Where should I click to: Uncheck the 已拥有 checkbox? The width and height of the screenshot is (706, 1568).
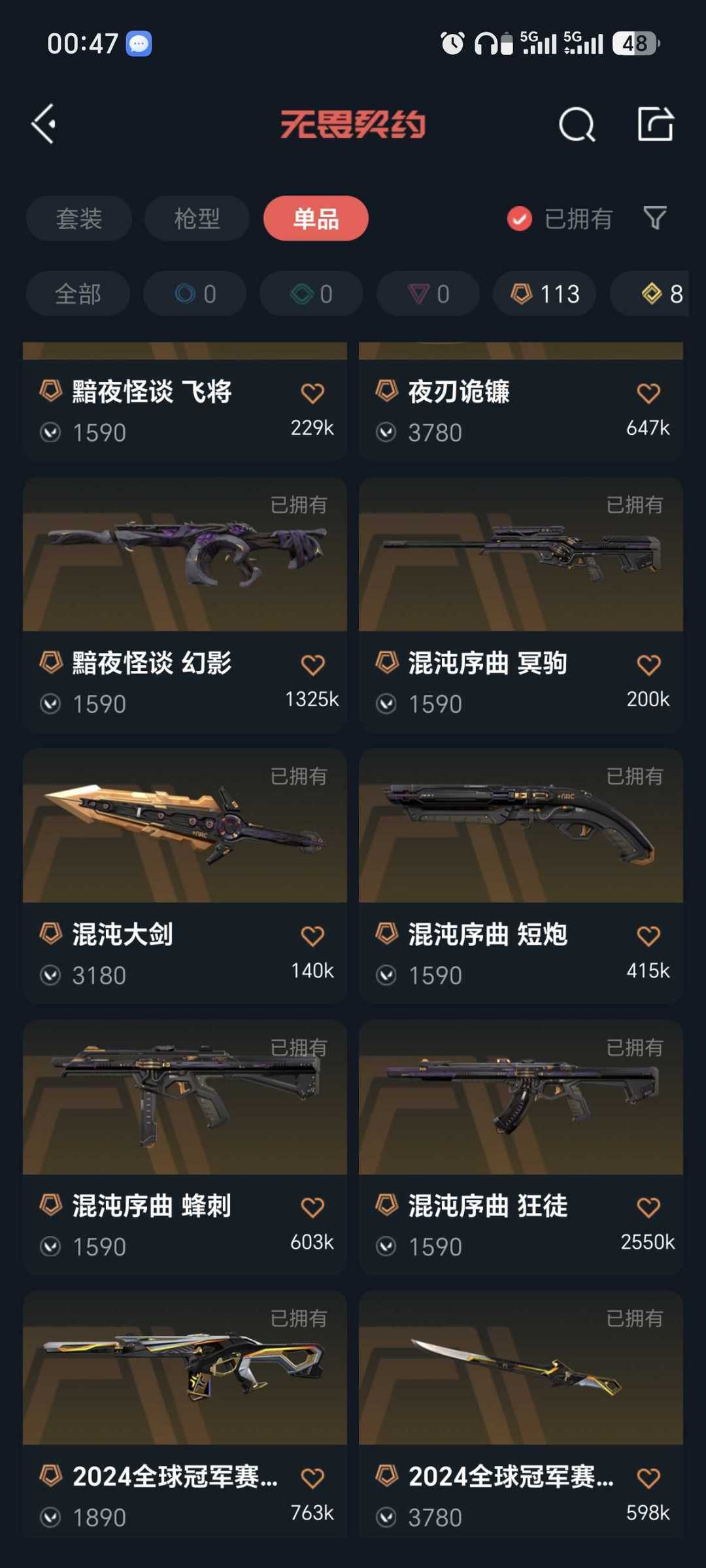coord(520,219)
